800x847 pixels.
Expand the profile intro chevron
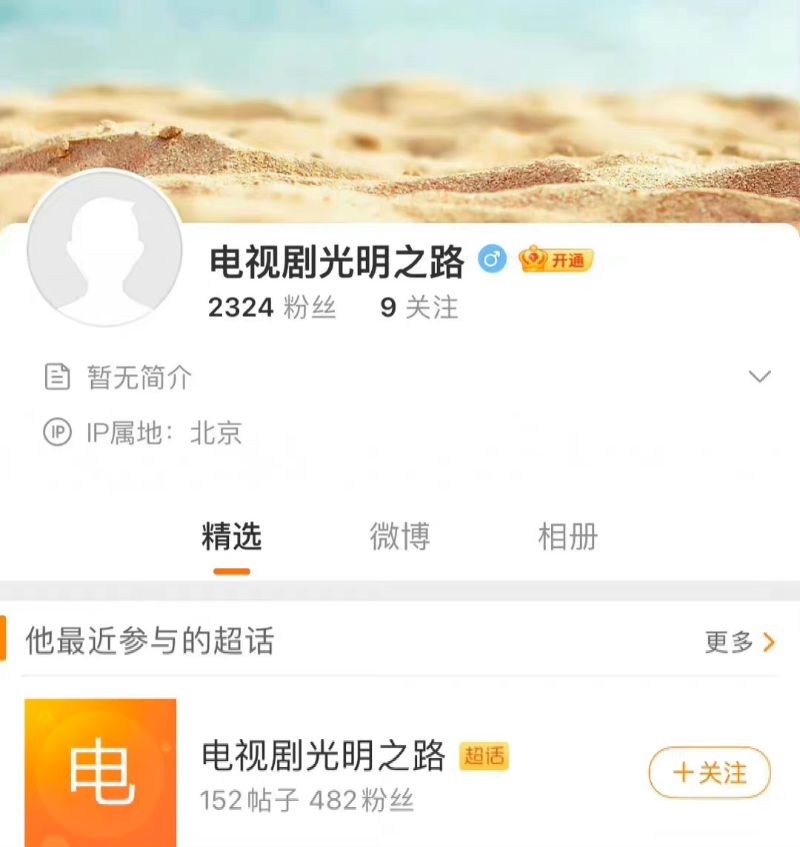click(x=760, y=377)
